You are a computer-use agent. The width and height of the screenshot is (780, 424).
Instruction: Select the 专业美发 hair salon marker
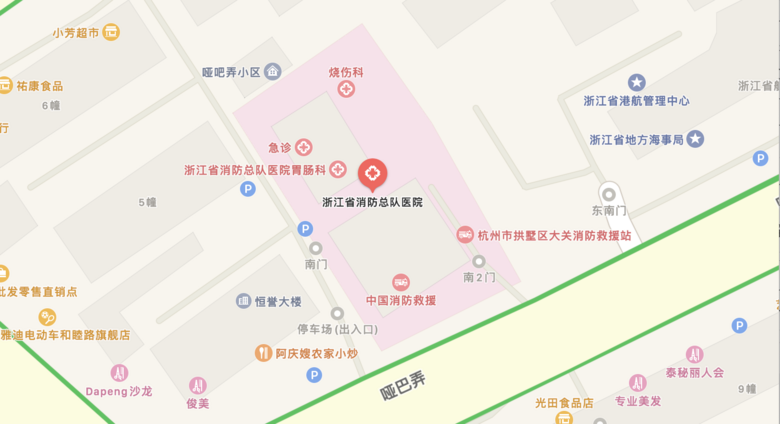tap(638, 383)
